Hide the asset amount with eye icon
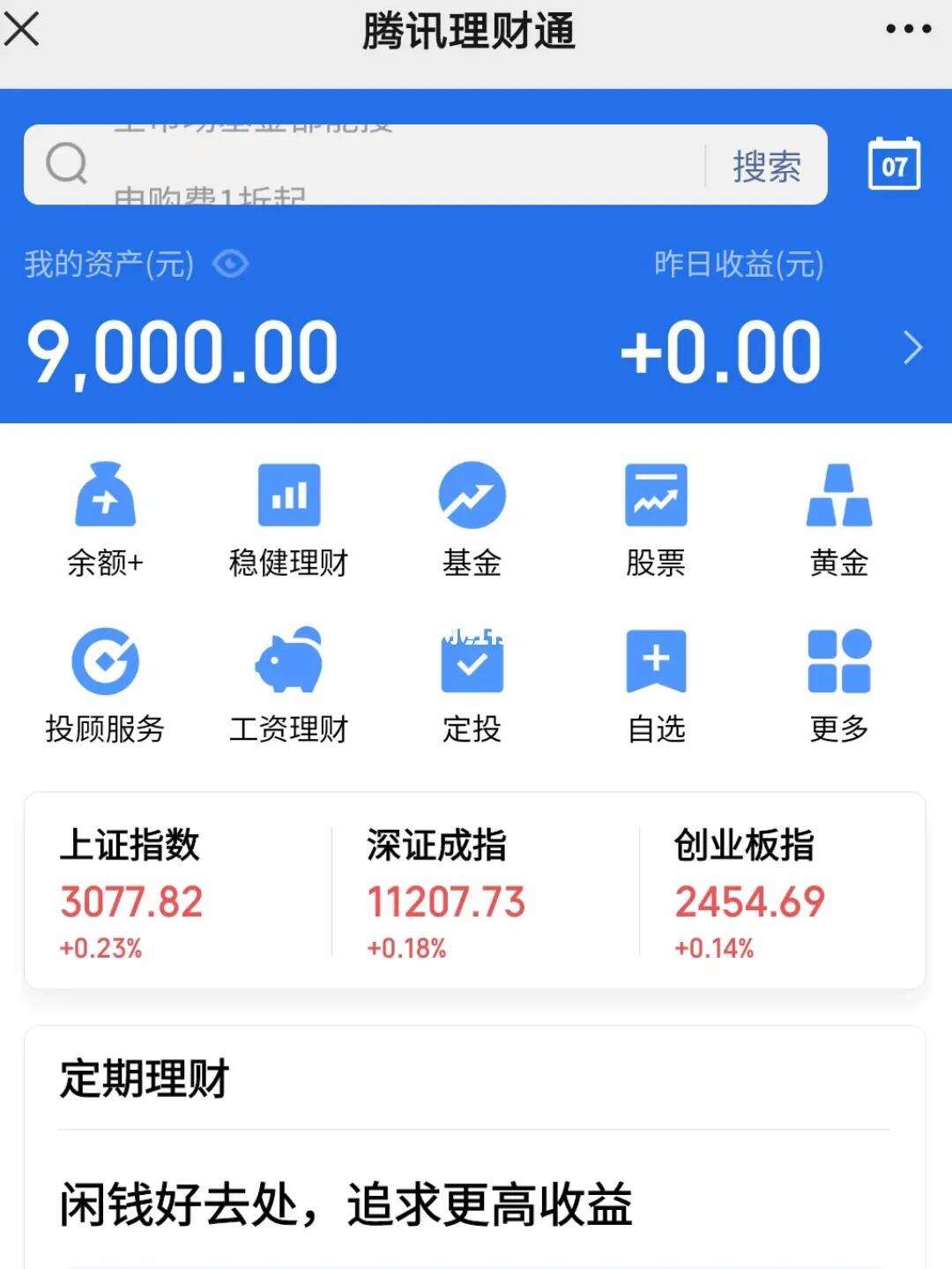Image resolution: width=952 pixels, height=1269 pixels. point(231,264)
